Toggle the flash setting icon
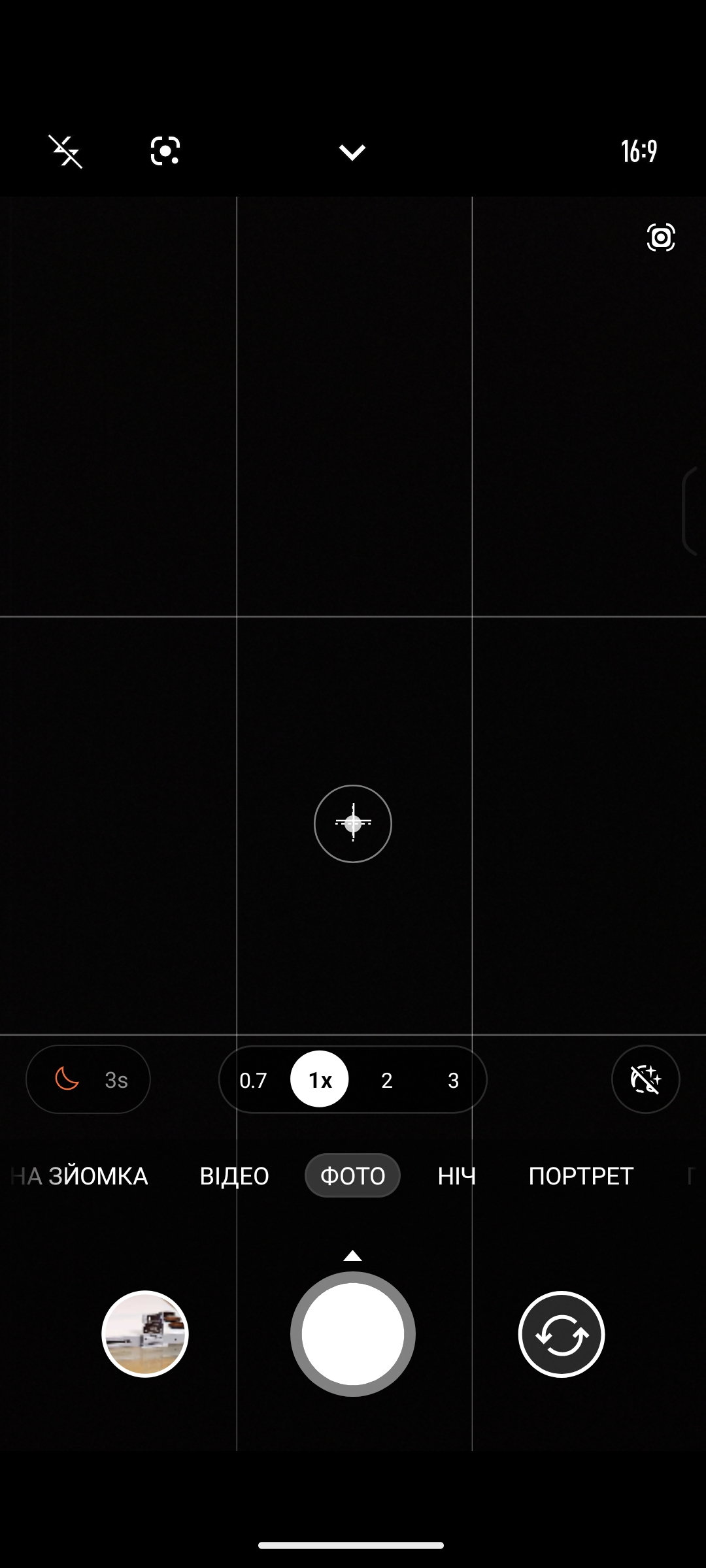This screenshot has width=706, height=1568. [66, 152]
